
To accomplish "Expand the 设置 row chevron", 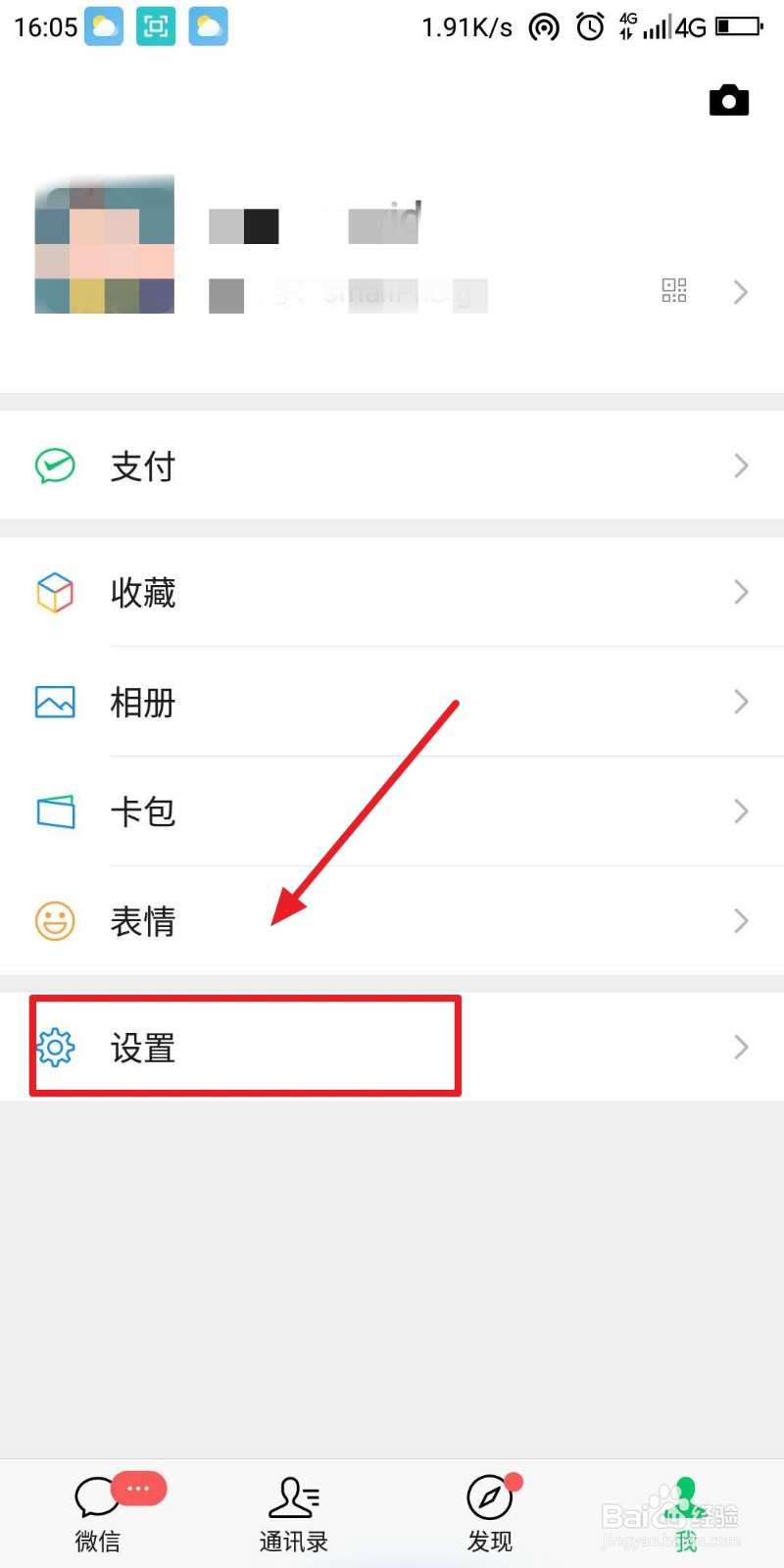I will tap(741, 1047).
